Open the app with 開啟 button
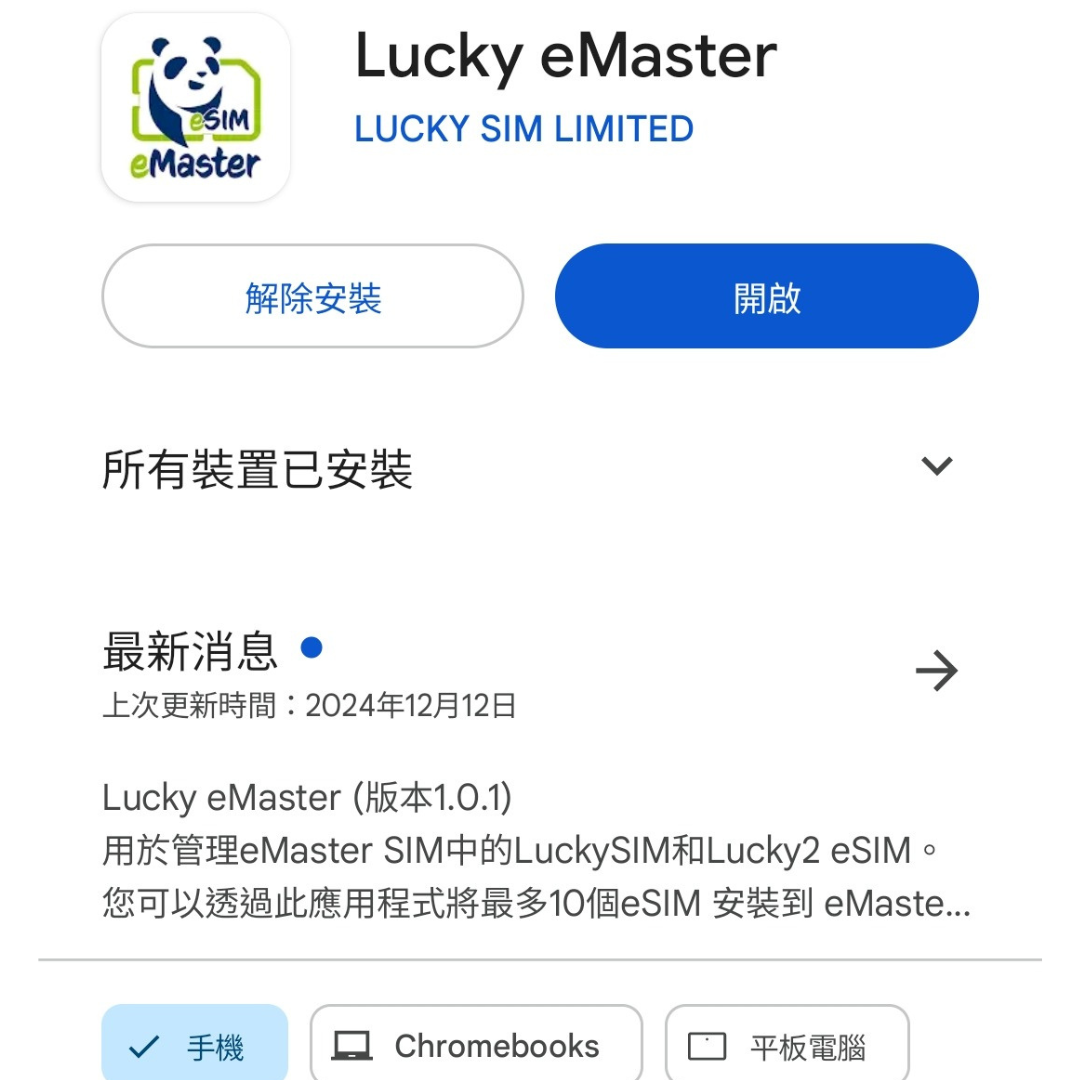Image resolution: width=1080 pixels, height=1080 pixels. pyautogui.click(x=766, y=297)
